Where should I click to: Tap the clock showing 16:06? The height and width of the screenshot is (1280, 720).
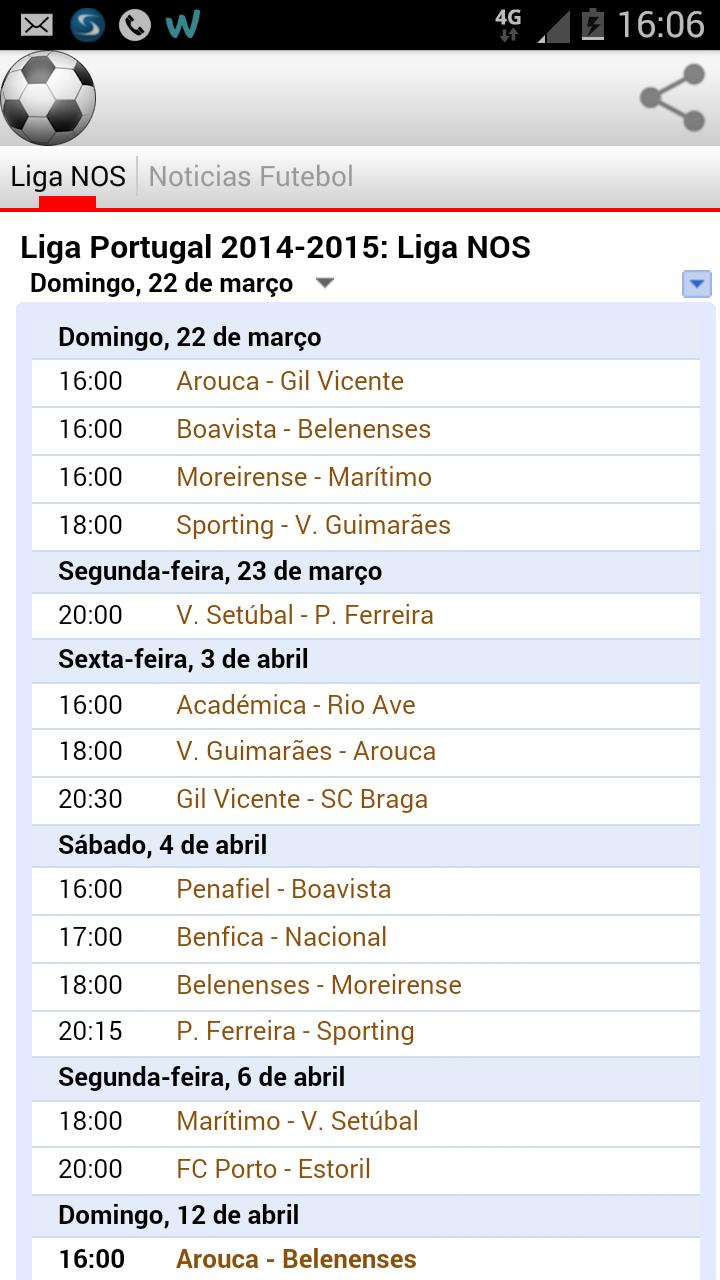(662, 22)
